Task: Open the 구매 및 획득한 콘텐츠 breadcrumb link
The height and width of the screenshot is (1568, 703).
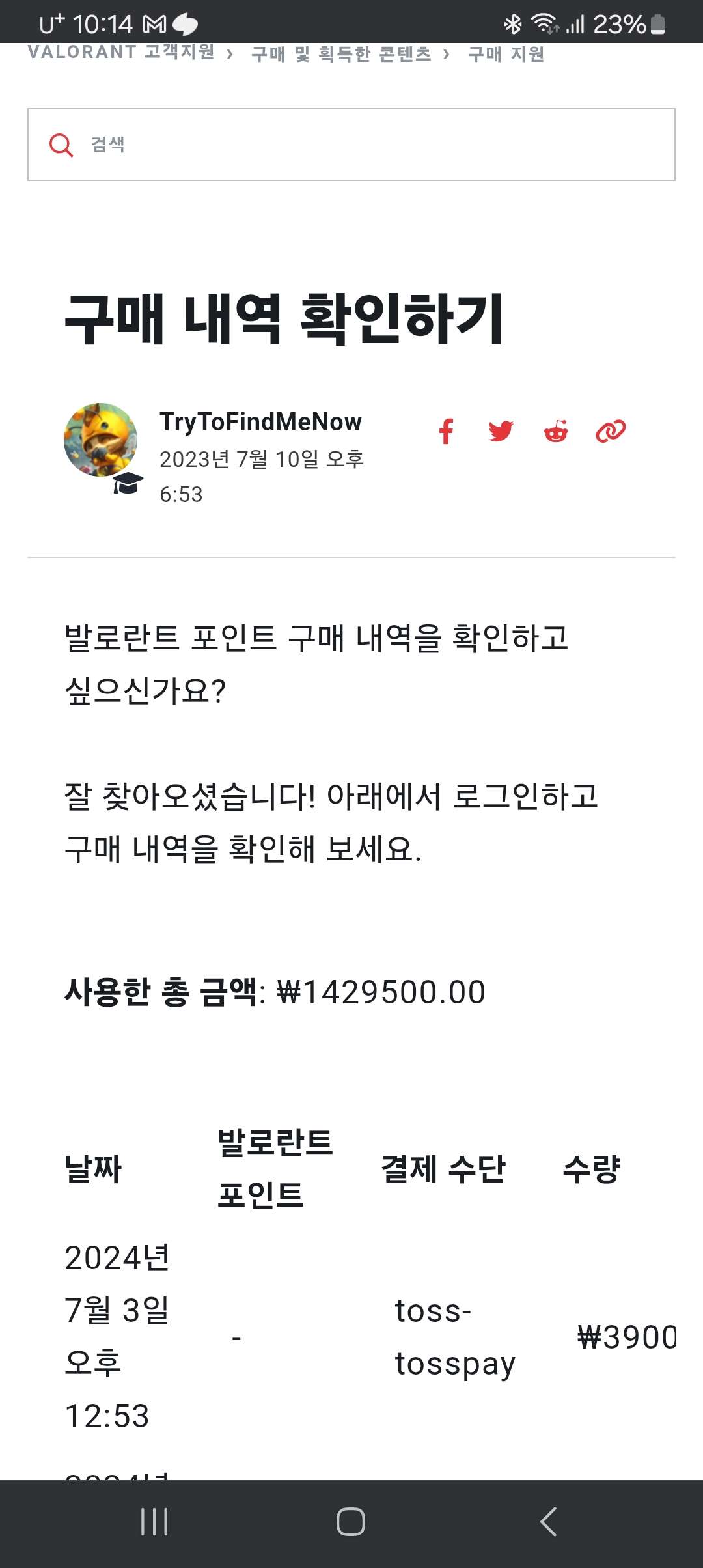Action: [341, 54]
